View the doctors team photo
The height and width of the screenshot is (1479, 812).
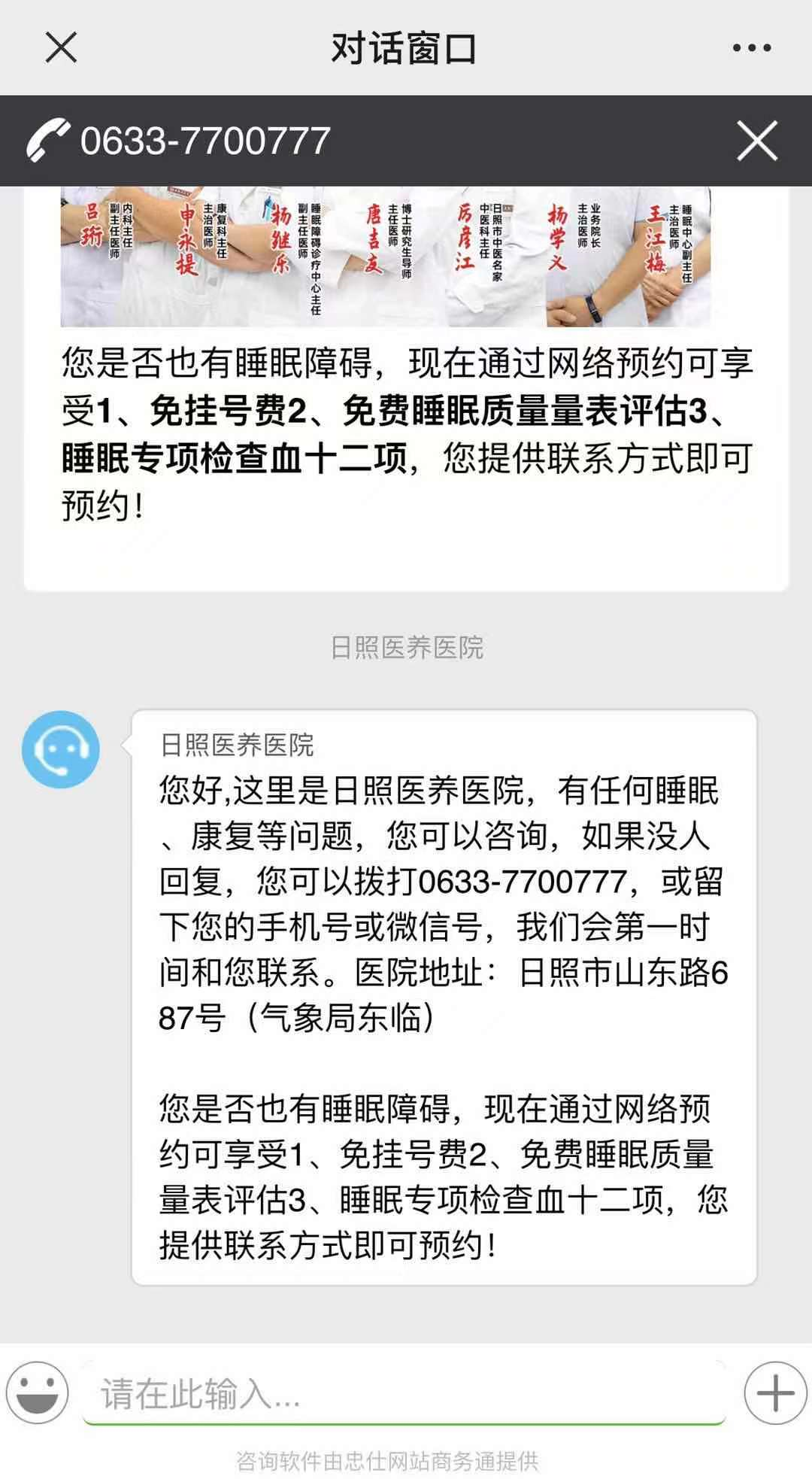click(385, 257)
